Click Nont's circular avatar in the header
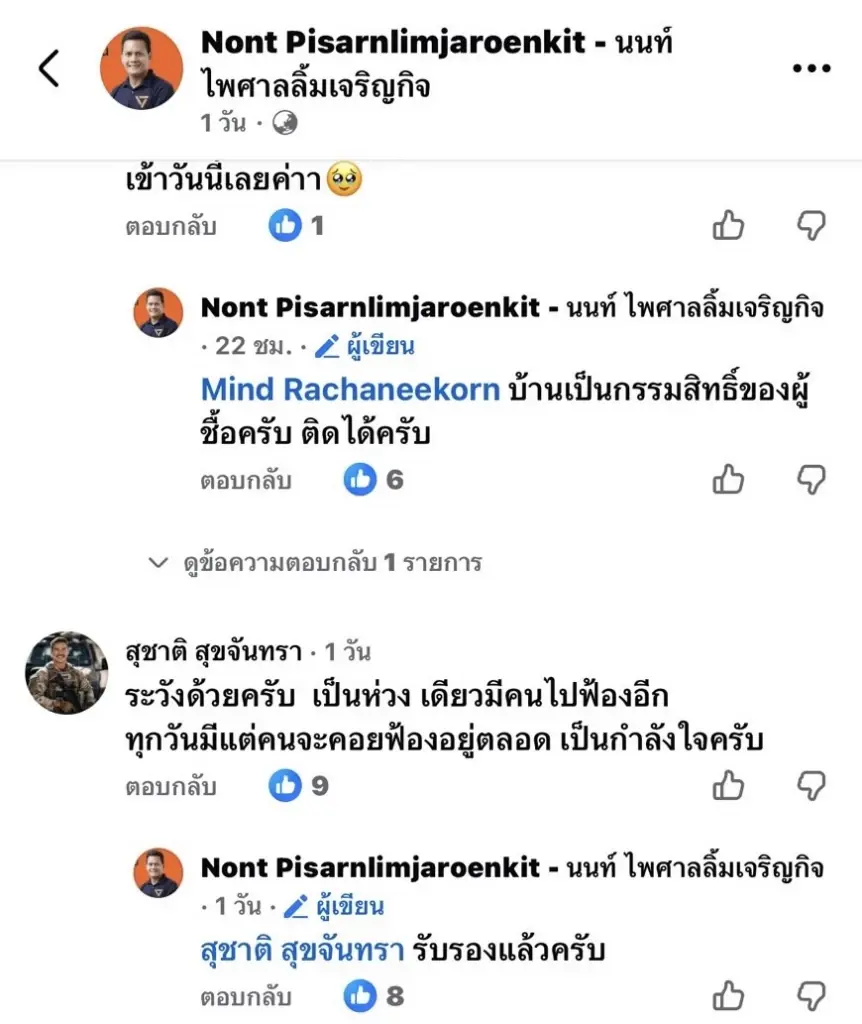862x1024 pixels. (142, 66)
